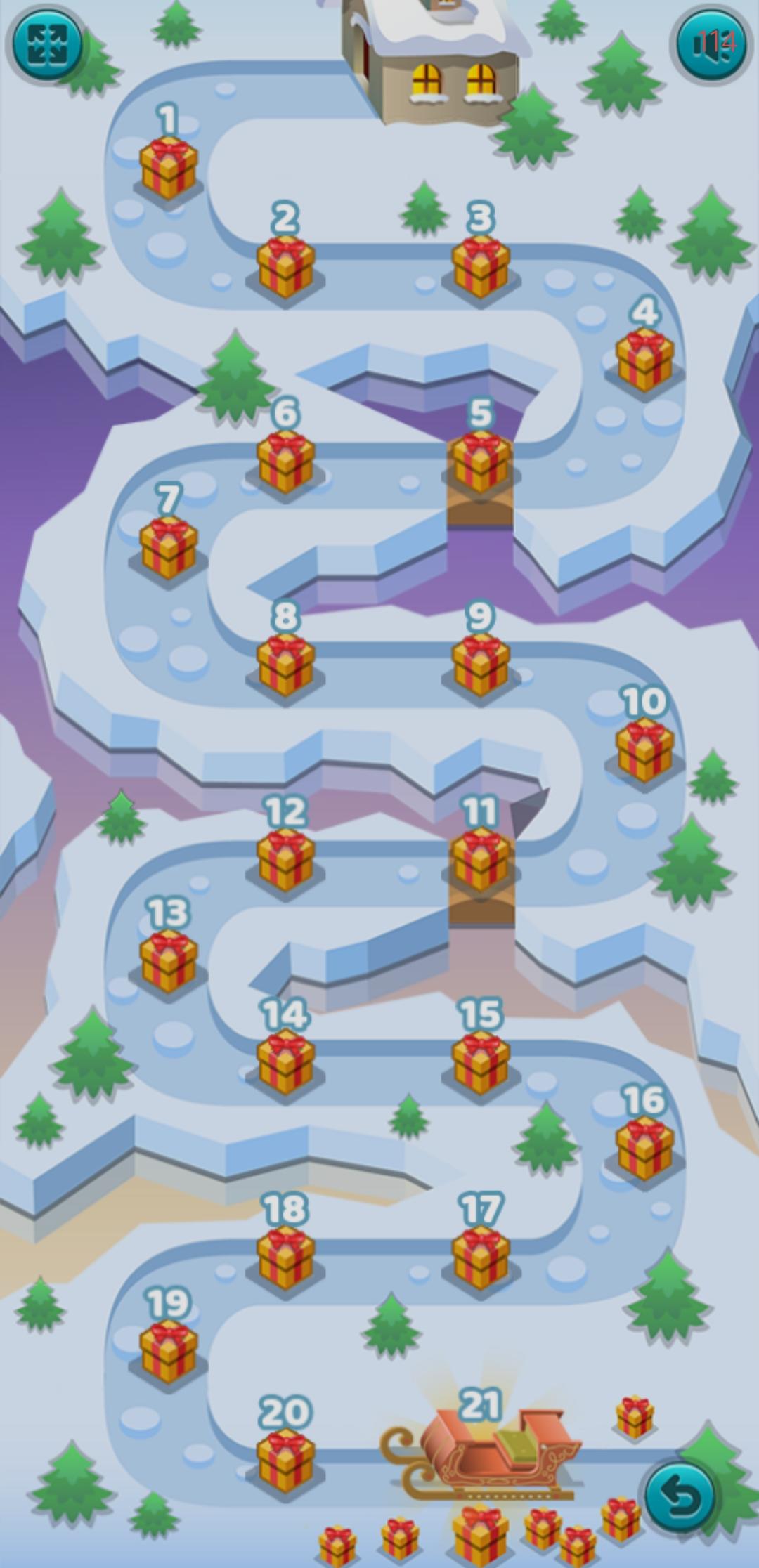Open level 15 gift box
Image resolution: width=759 pixels, height=1568 pixels.
point(481,1061)
